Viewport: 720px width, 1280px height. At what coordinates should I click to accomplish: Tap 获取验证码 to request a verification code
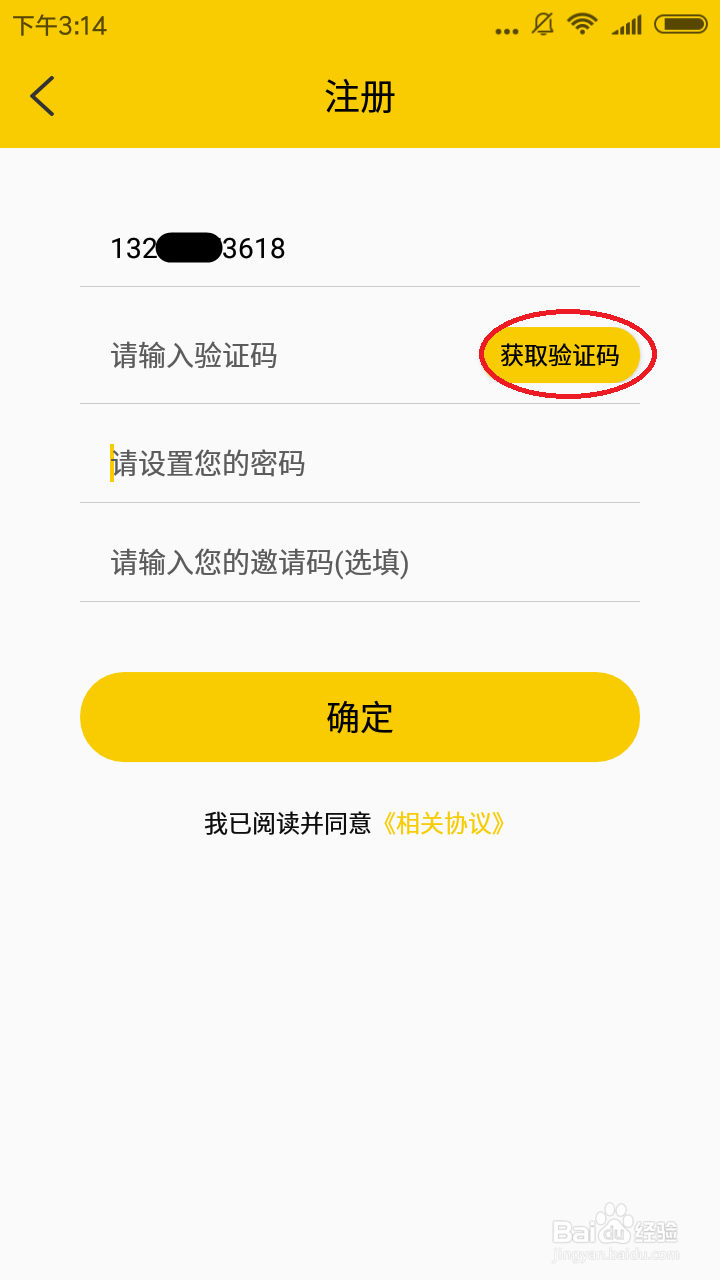click(x=563, y=355)
